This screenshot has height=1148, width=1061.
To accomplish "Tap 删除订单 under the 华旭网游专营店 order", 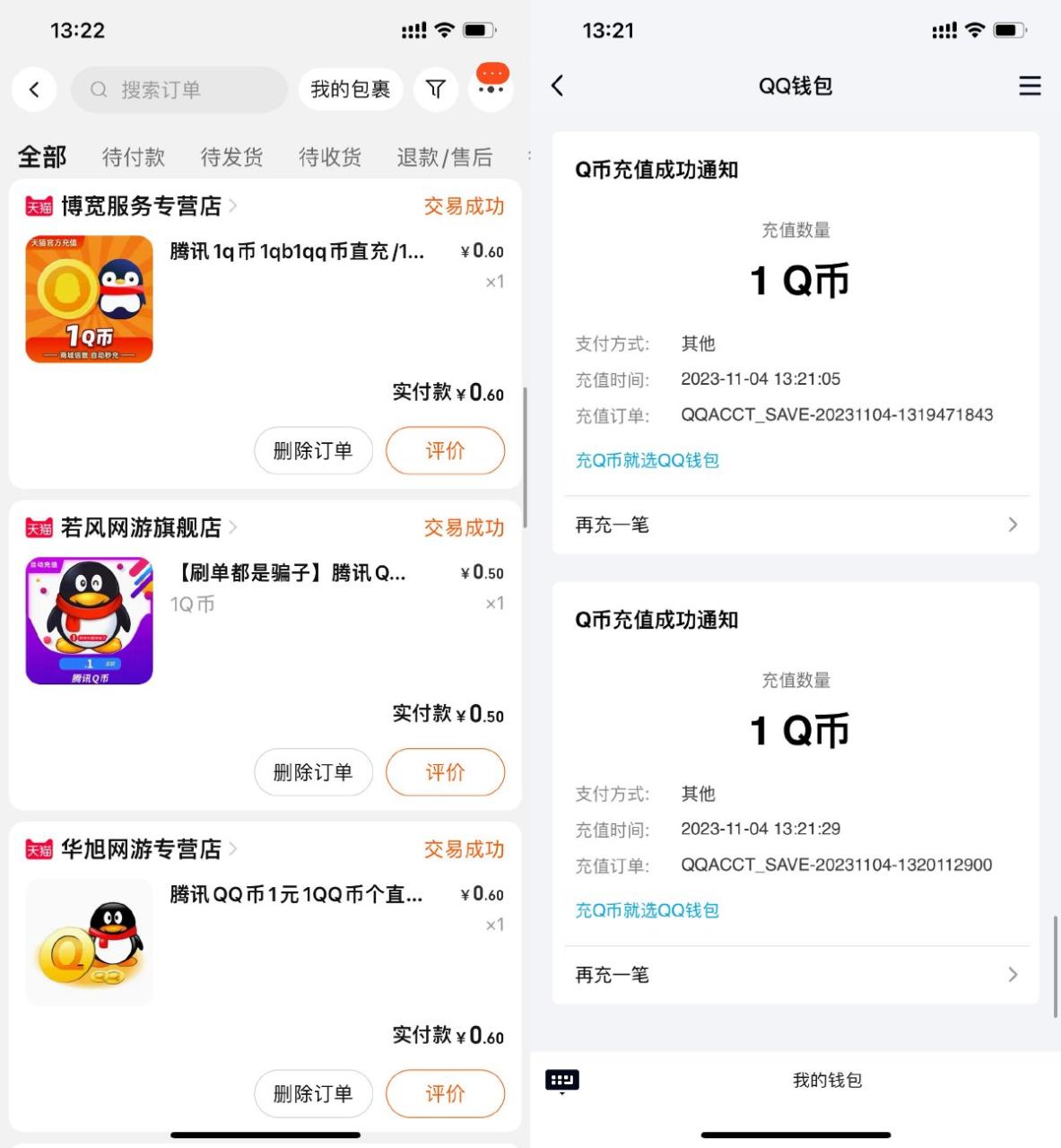I will click(x=313, y=1094).
